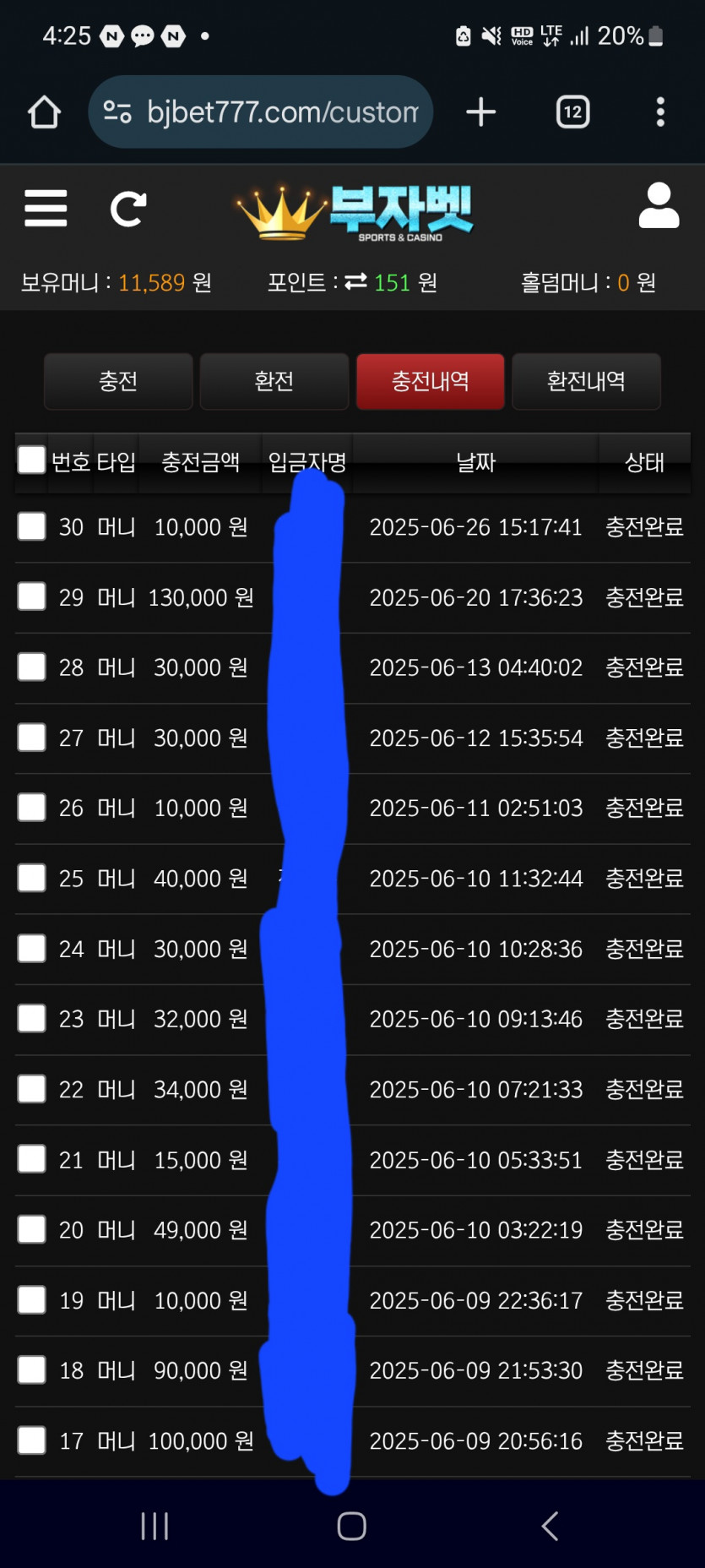The image size is (705, 1568).
Task: Tick the checkbox for row 30
Action: point(32,526)
